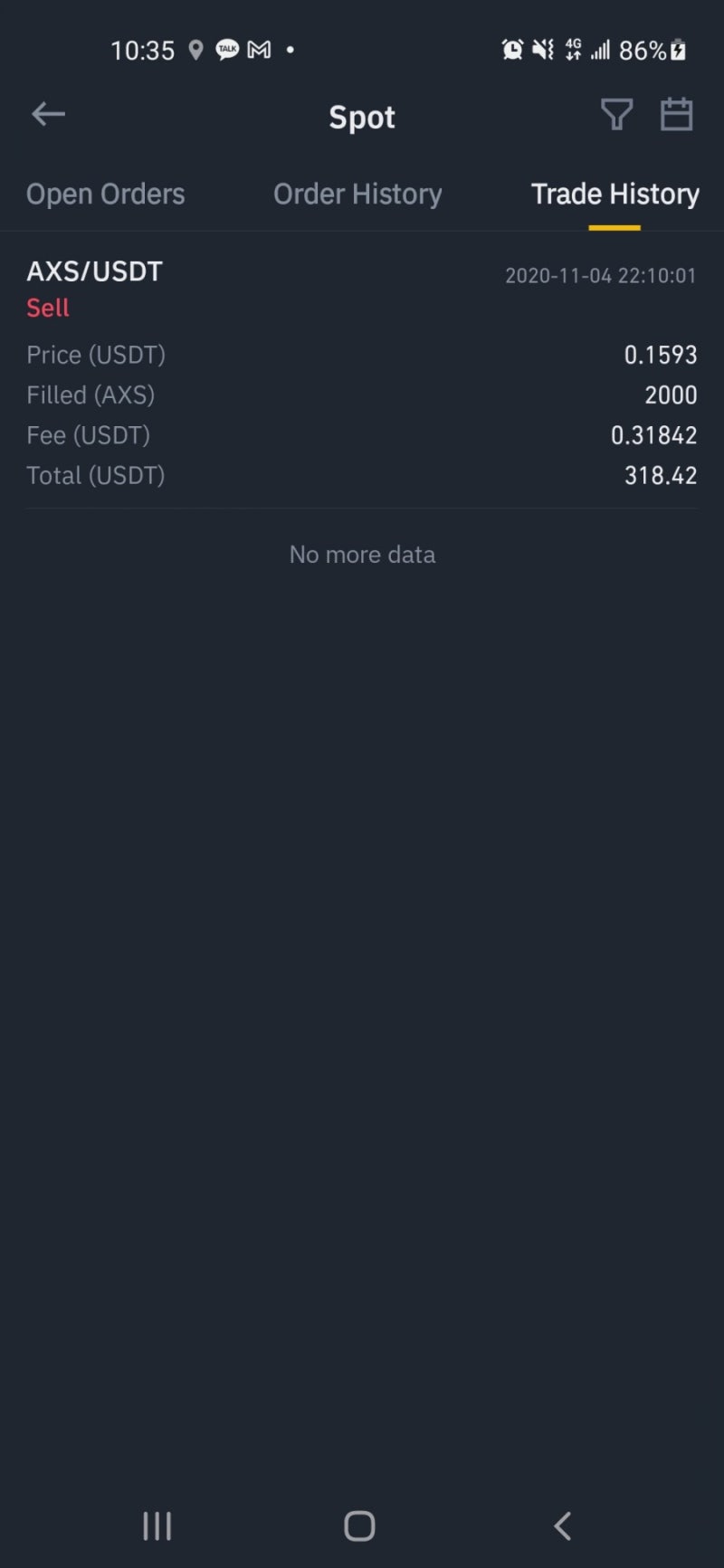The height and width of the screenshot is (1568, 724).
Task: Switch to the Order History tab
Action: pos(357,194)
